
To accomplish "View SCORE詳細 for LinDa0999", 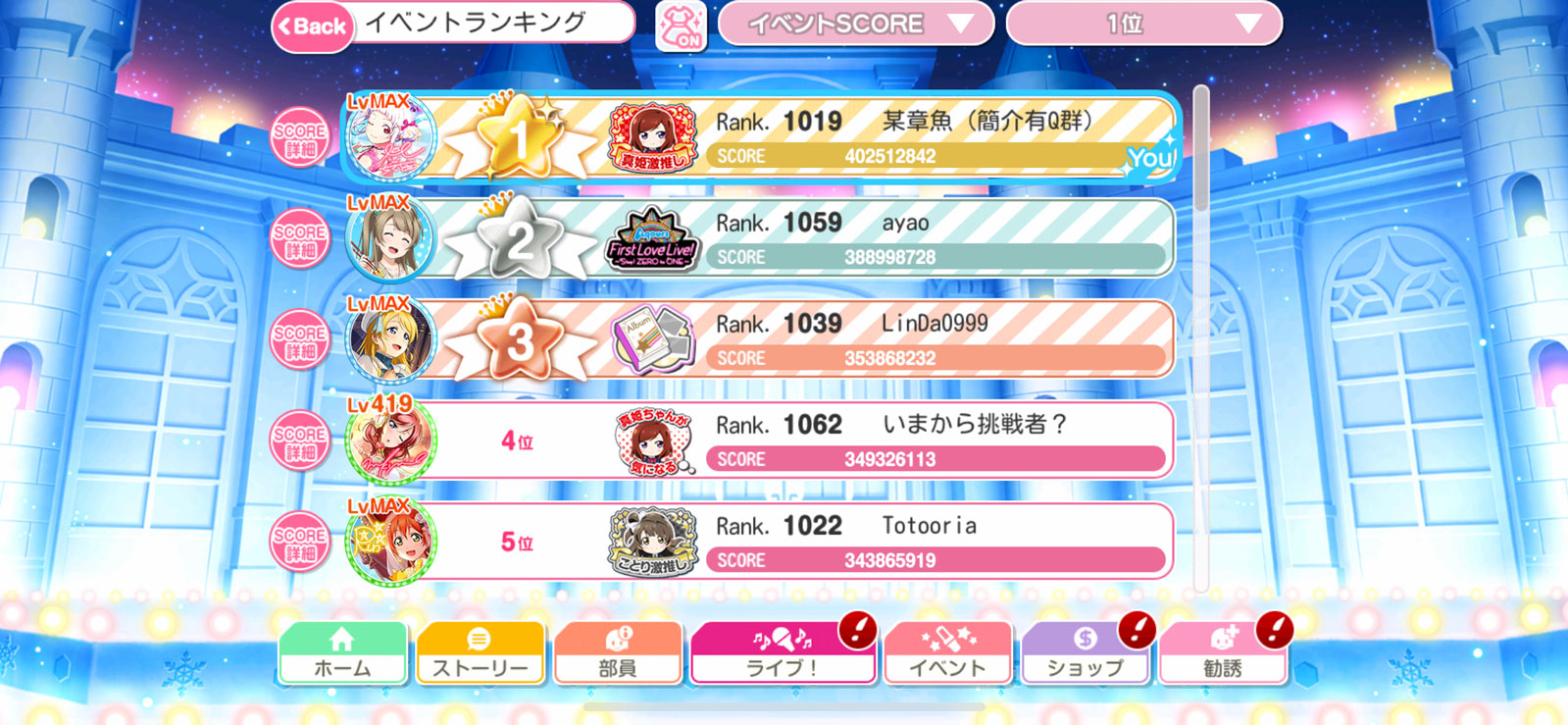I will tap(300, 341).
